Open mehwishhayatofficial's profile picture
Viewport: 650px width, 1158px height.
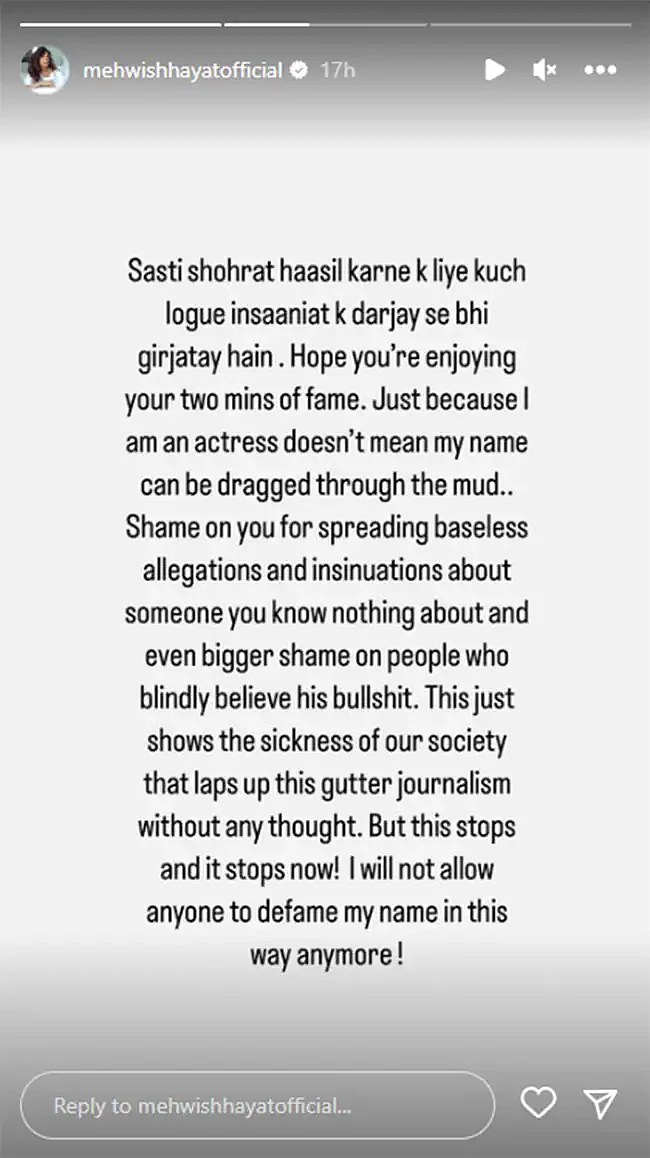click(45, 70)
